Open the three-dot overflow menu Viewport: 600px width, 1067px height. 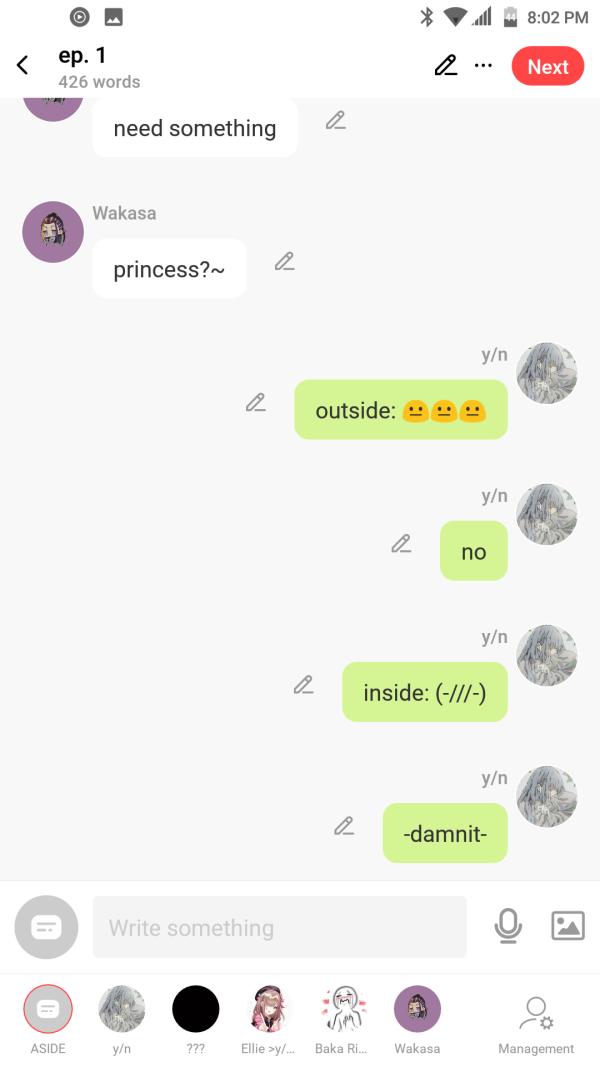coord(483,66)
